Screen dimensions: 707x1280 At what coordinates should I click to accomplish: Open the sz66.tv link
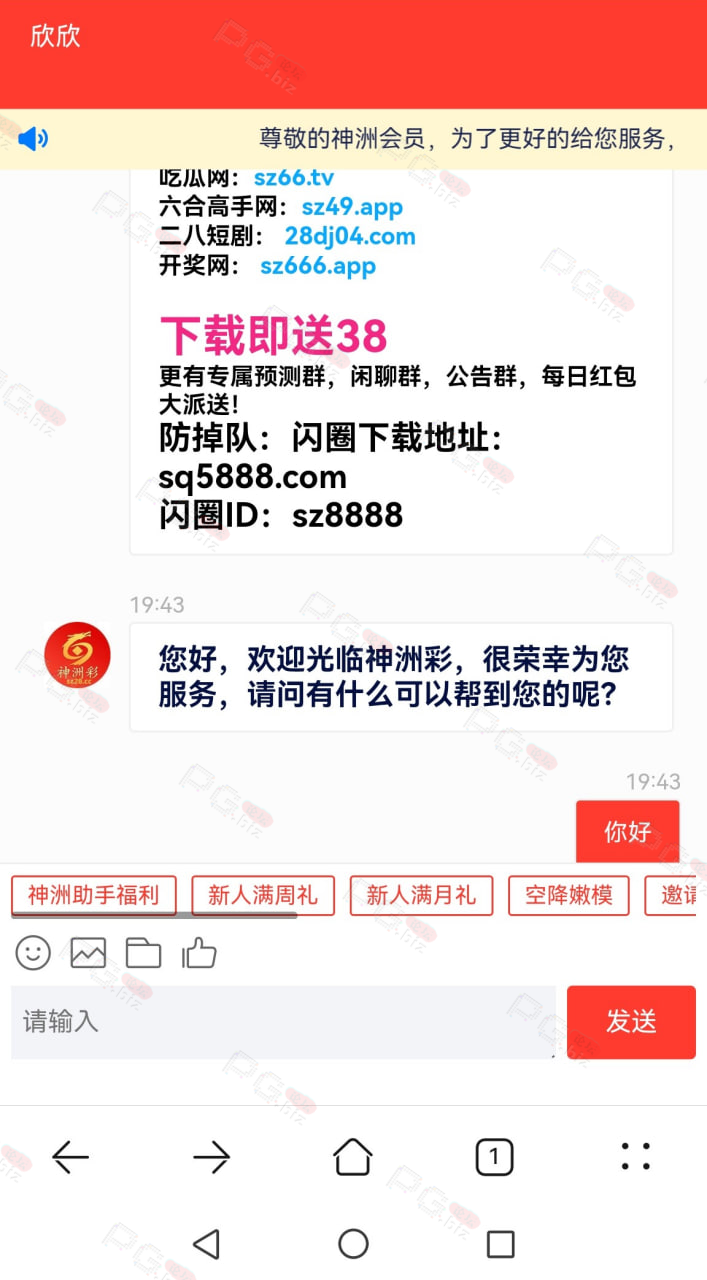pyautogui.click(x=294, y=178)
